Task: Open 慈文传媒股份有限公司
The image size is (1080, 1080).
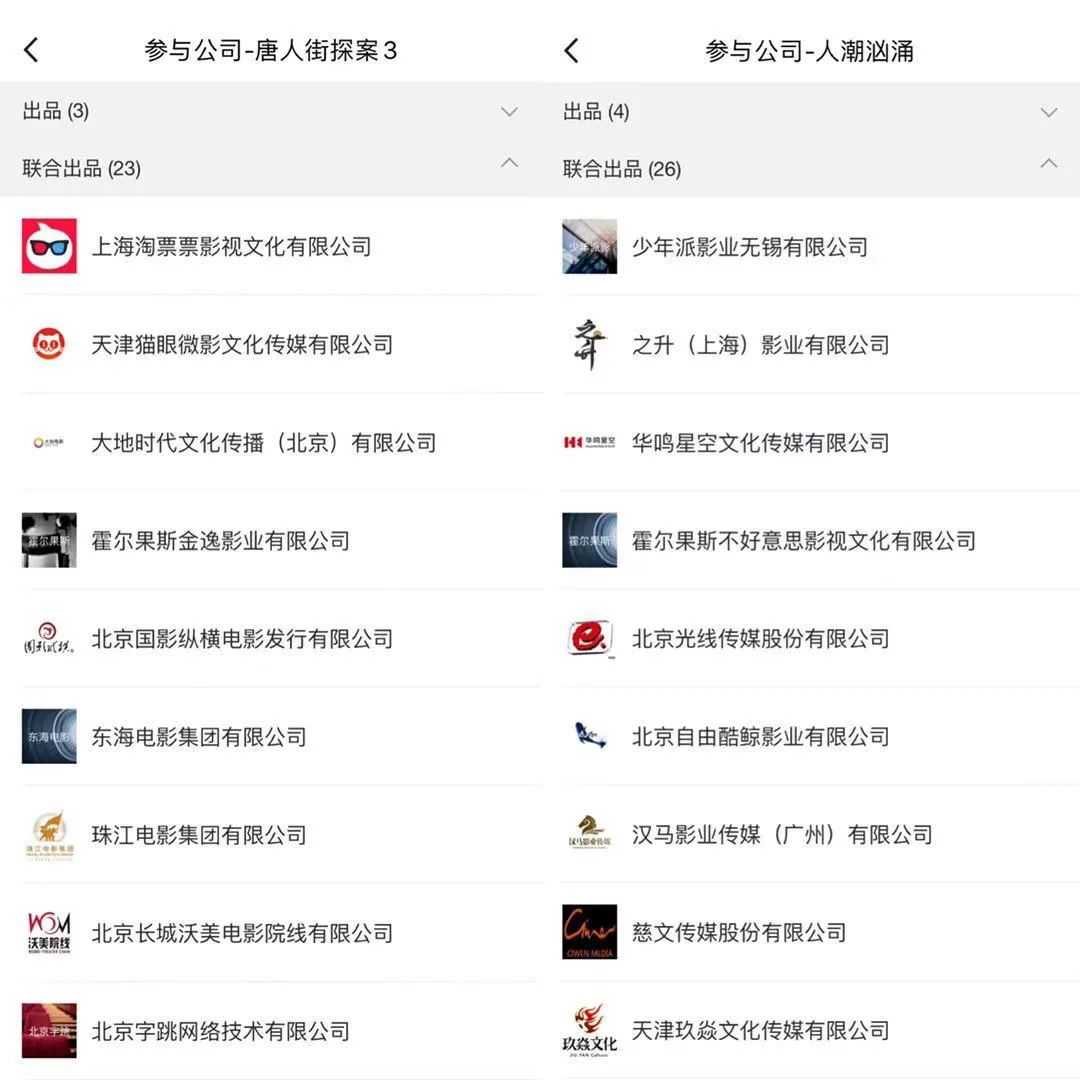Action: tap(810, 932)
